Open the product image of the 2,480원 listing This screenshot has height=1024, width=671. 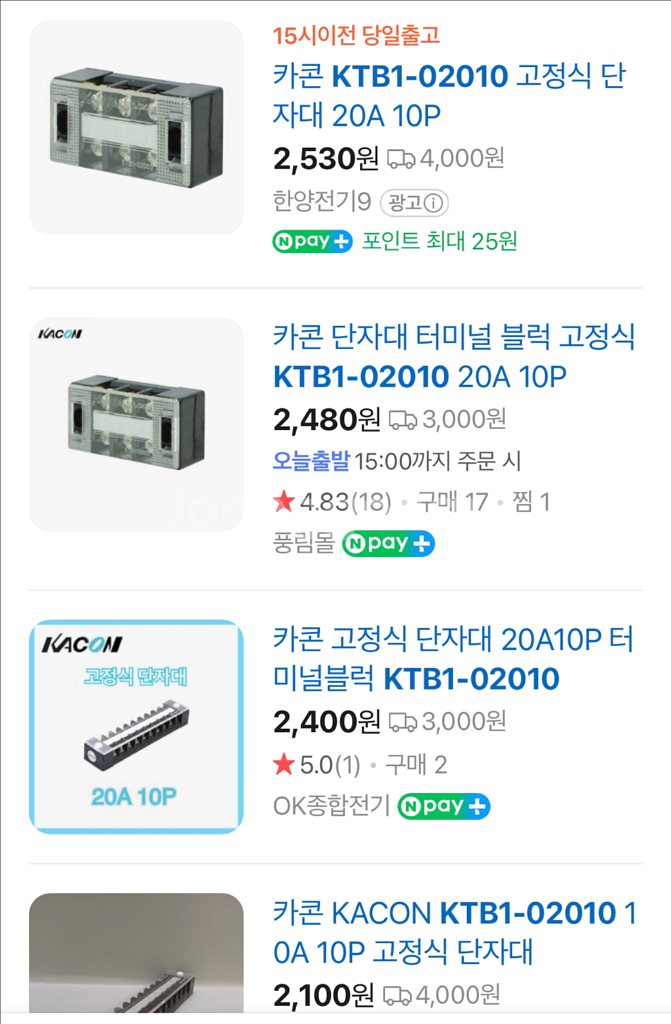(136, 424)
